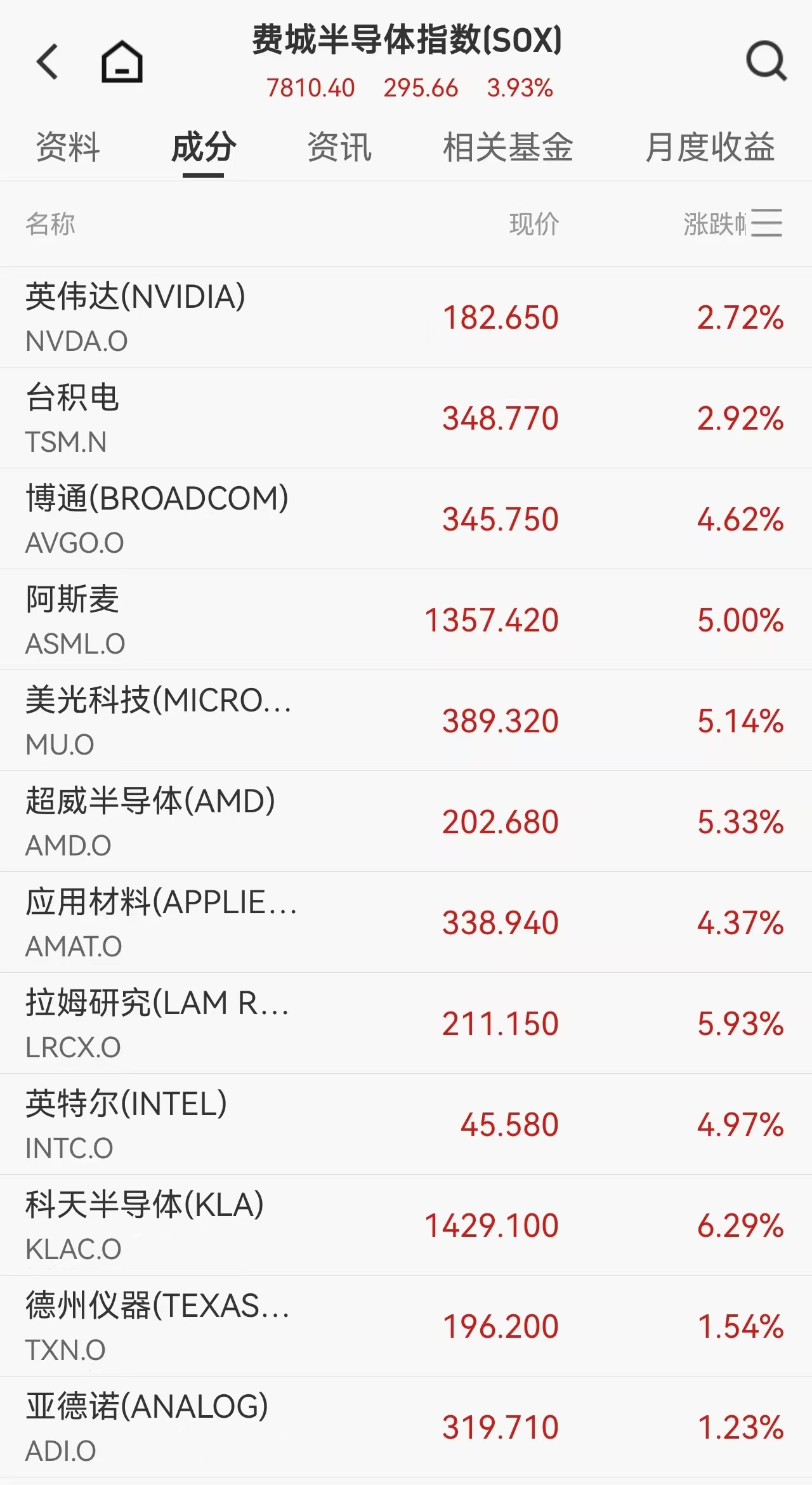Open the 德州仪器 TXN.O row
Viewport: 812px width, 1485px height.
pyautogui.click(x=406, y=1326)
